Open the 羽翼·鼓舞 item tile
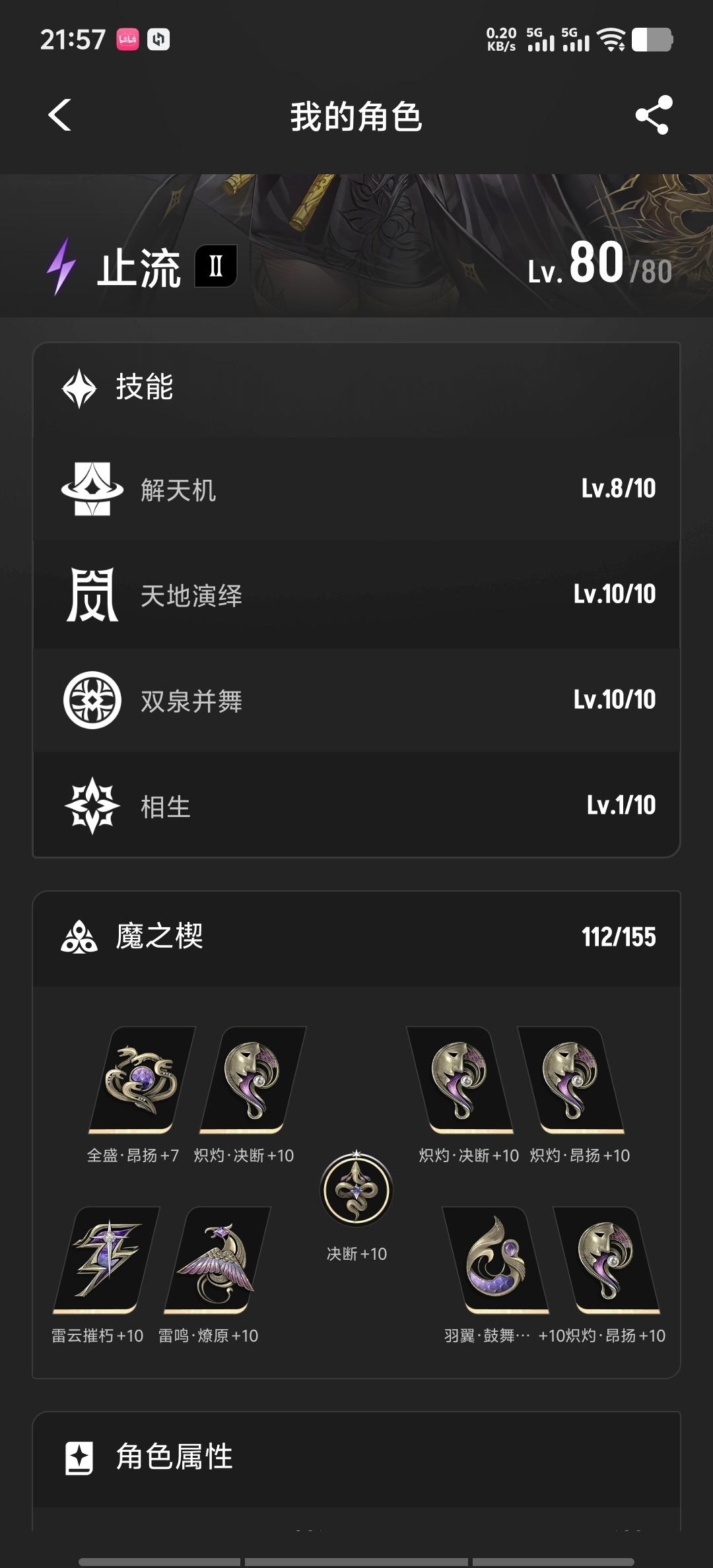 point(495,1259)
